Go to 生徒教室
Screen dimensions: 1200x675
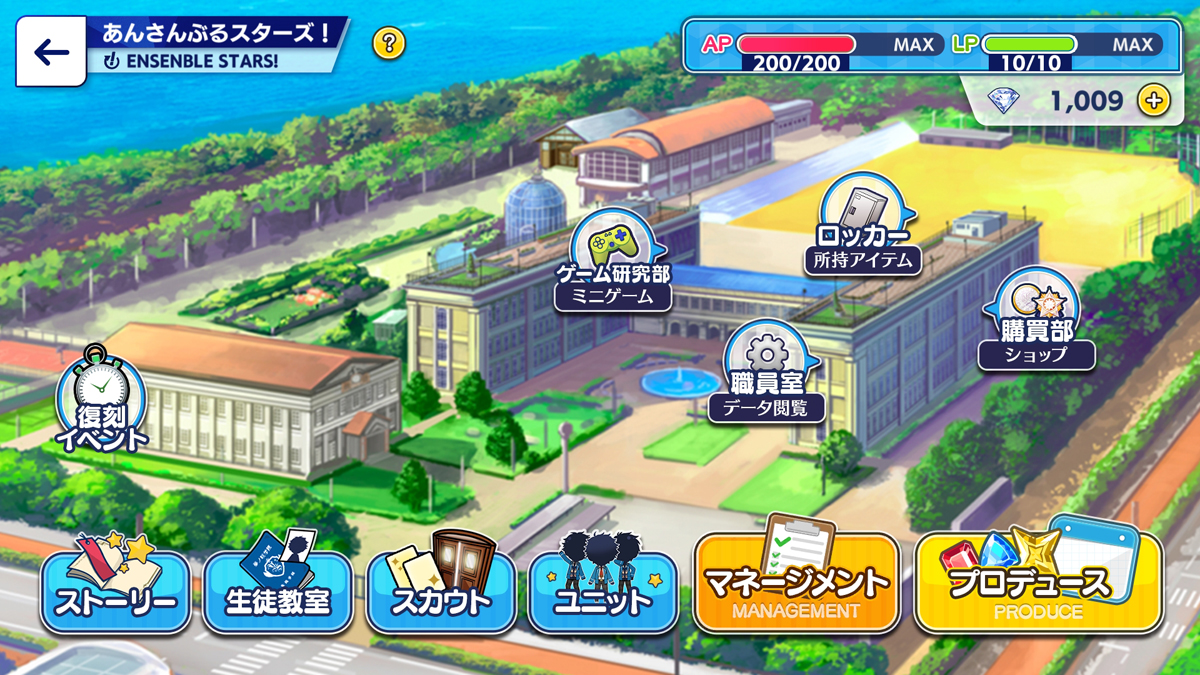tap(277, 590)
